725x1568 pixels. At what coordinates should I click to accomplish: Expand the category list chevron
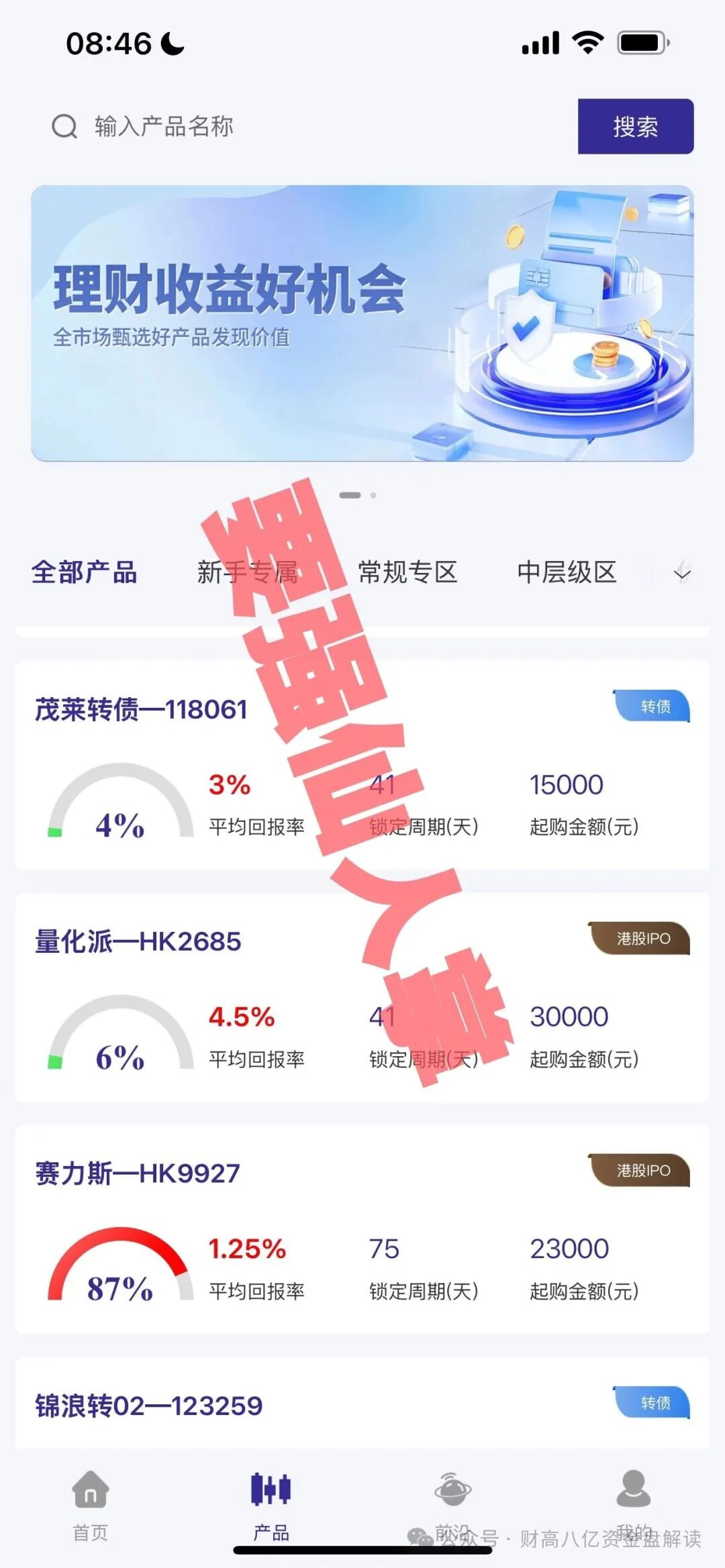click(x=682, y=572)
